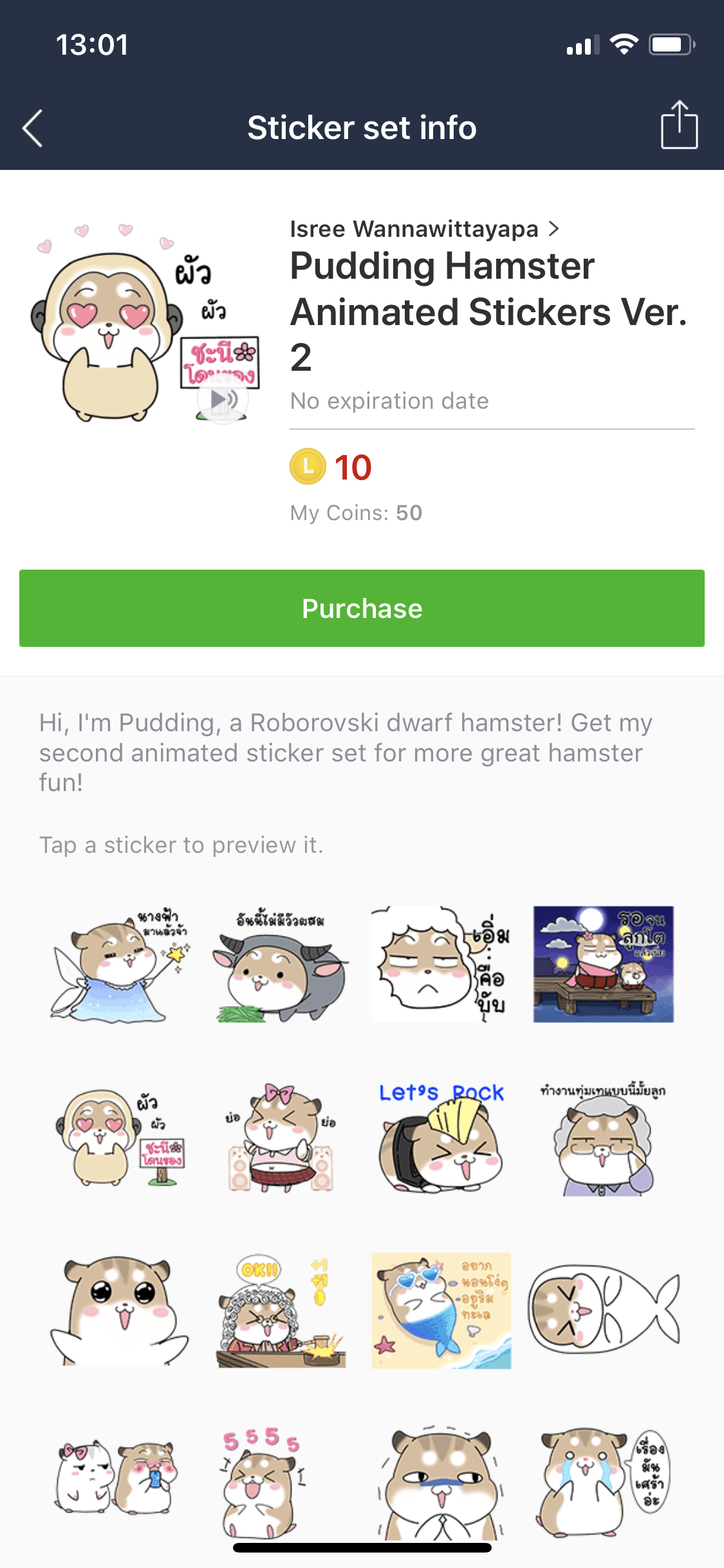The height and width of the screenshot is (1568, 724).
Task: Tap the LINE coin icon next to price
Action: pyautogui.click(x=308, y=467)
